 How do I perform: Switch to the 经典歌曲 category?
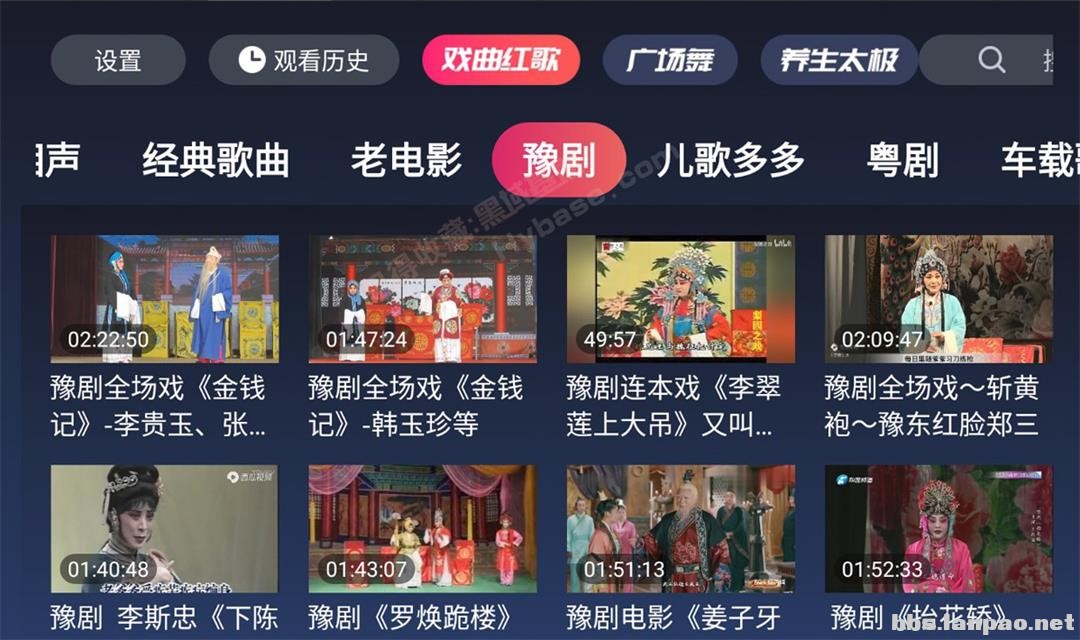pyautogui.click(x=216, y=160)
